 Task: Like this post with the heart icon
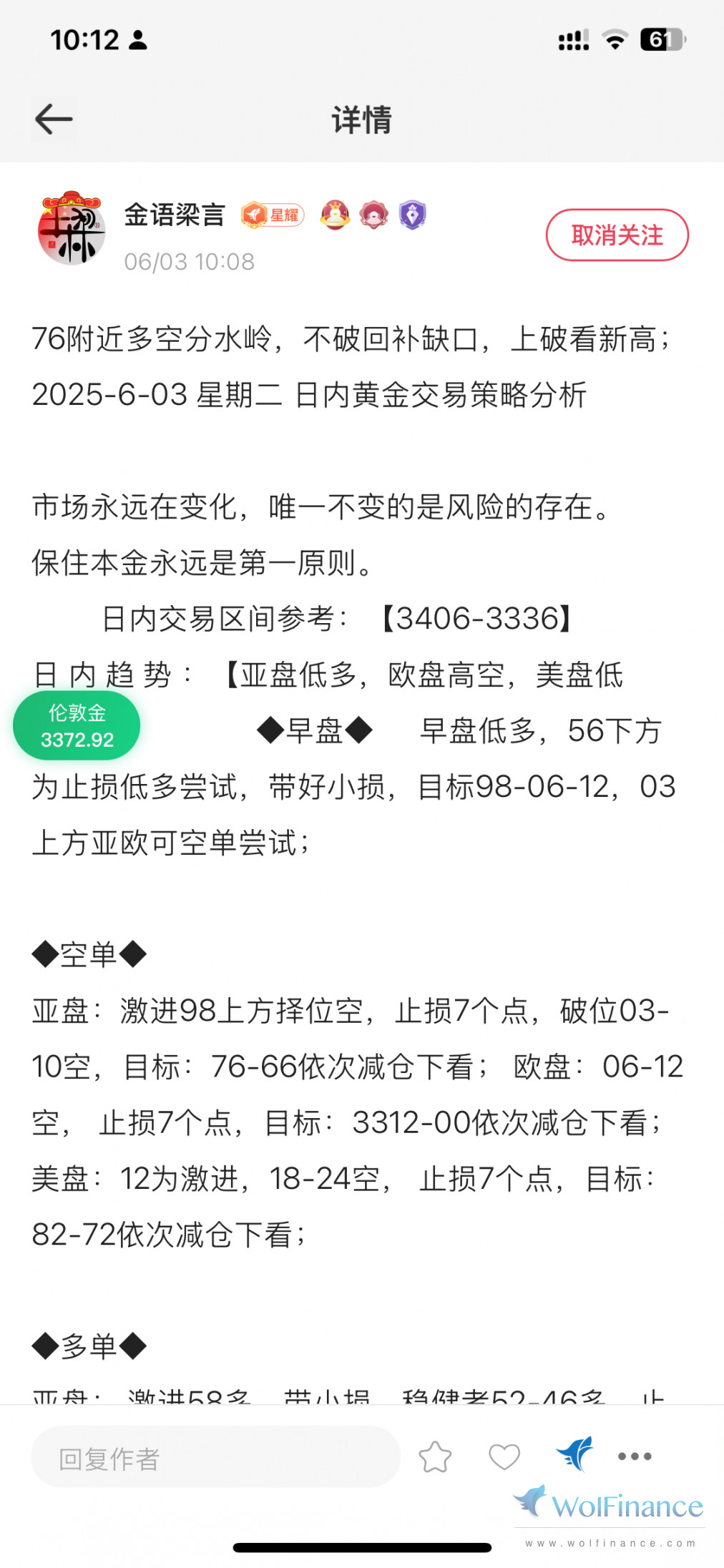(504, 1456)
